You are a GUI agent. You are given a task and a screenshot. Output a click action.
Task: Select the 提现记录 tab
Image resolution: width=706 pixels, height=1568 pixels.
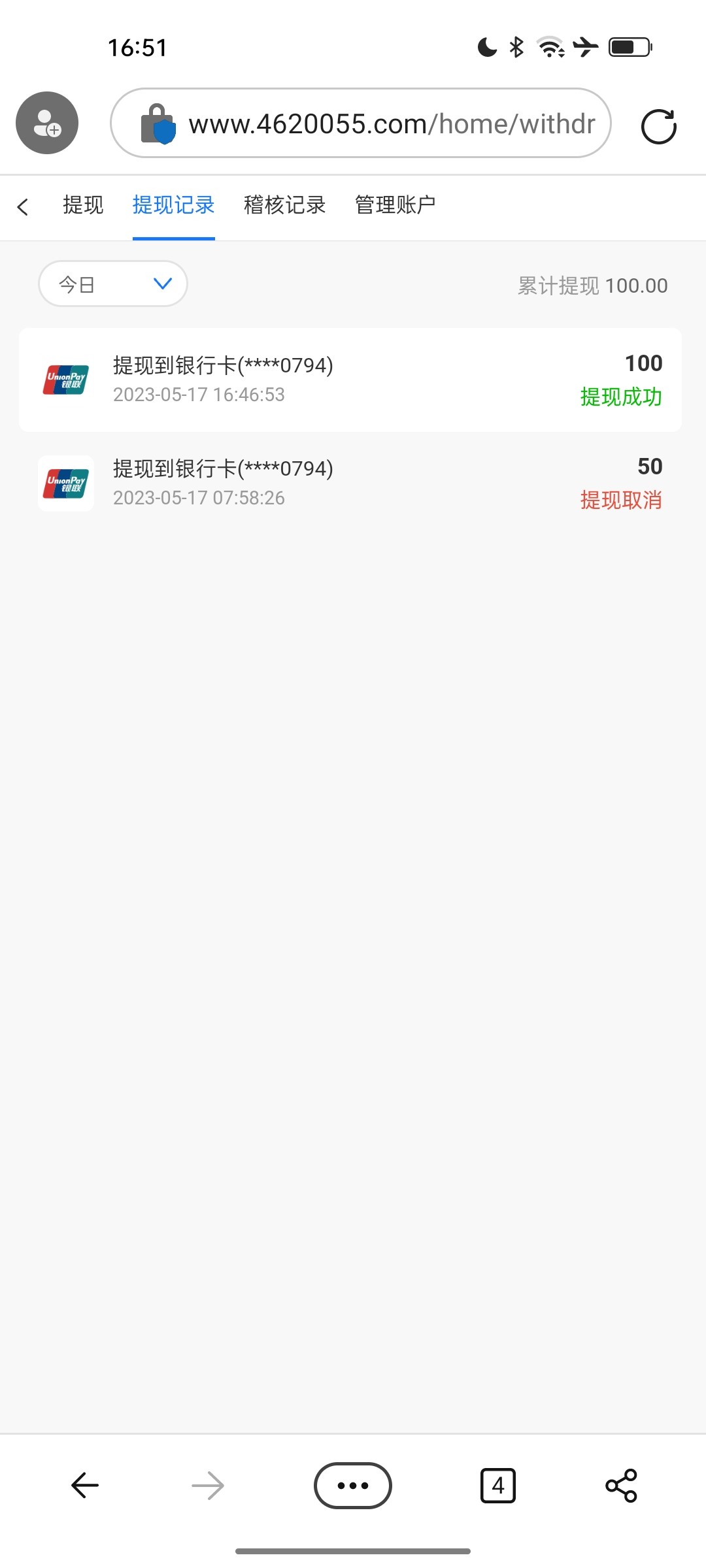tap(173, 205)
